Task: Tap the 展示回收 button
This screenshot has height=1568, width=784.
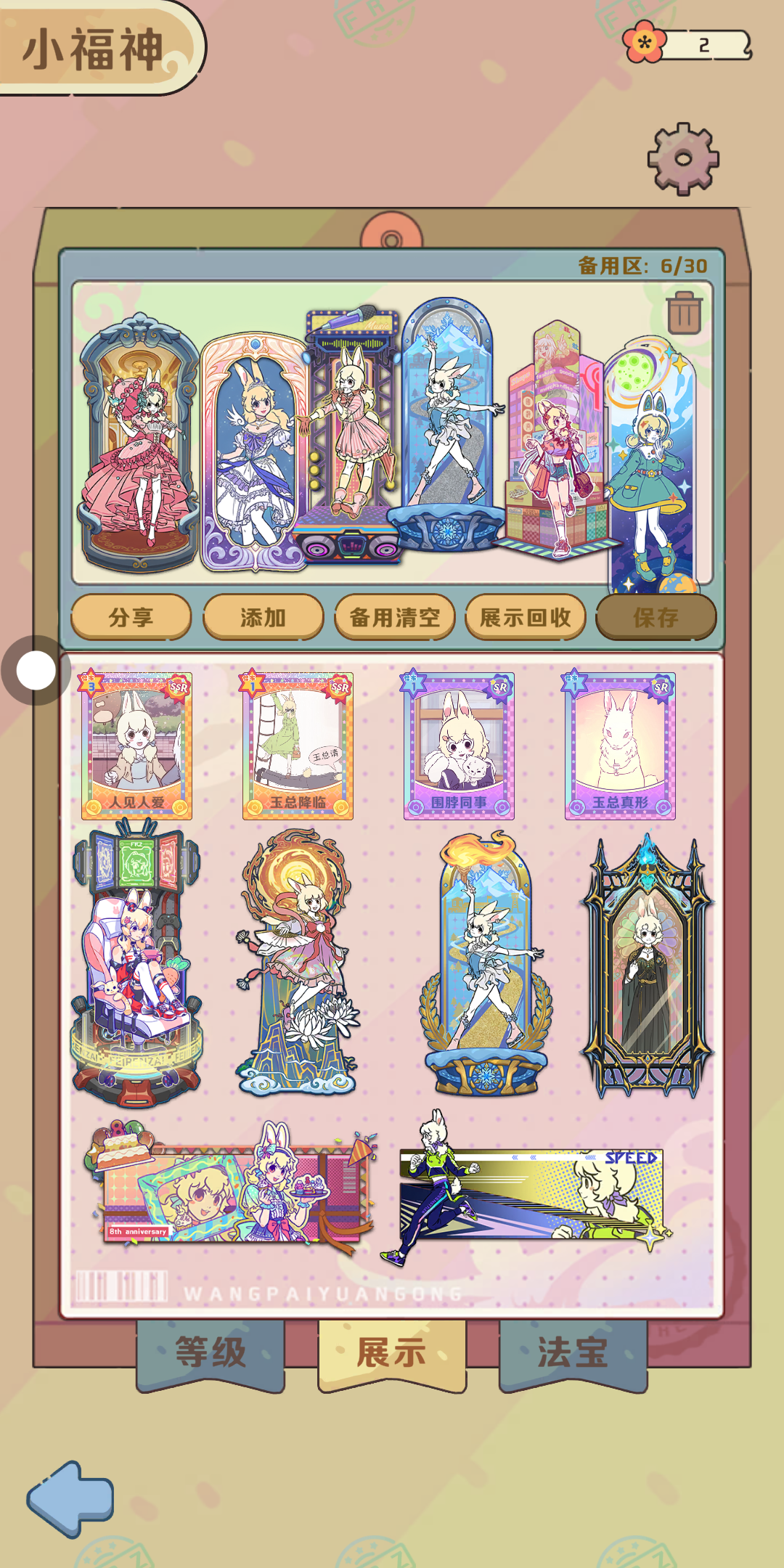Action: [x=526, y=617]
